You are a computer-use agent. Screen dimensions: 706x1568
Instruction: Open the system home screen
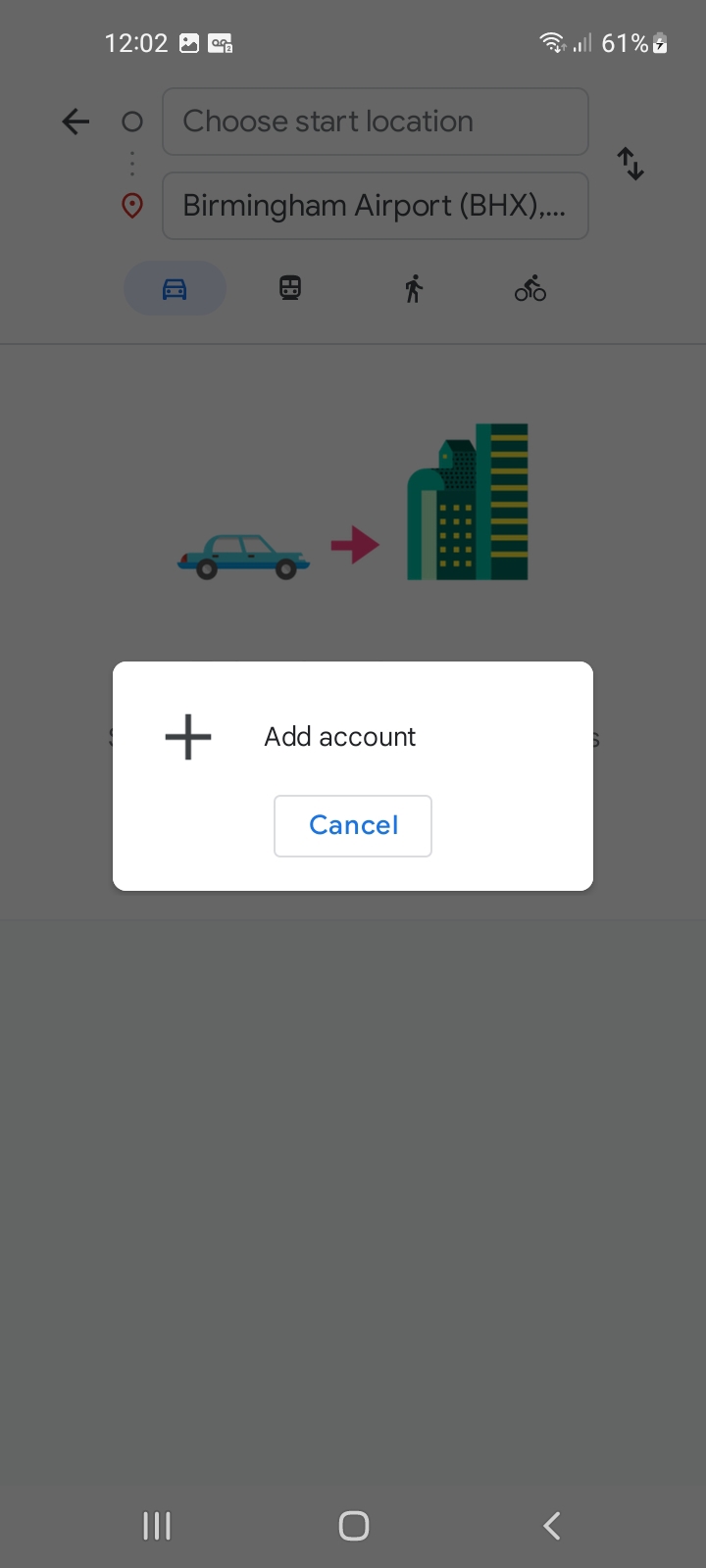(353, 1525)
